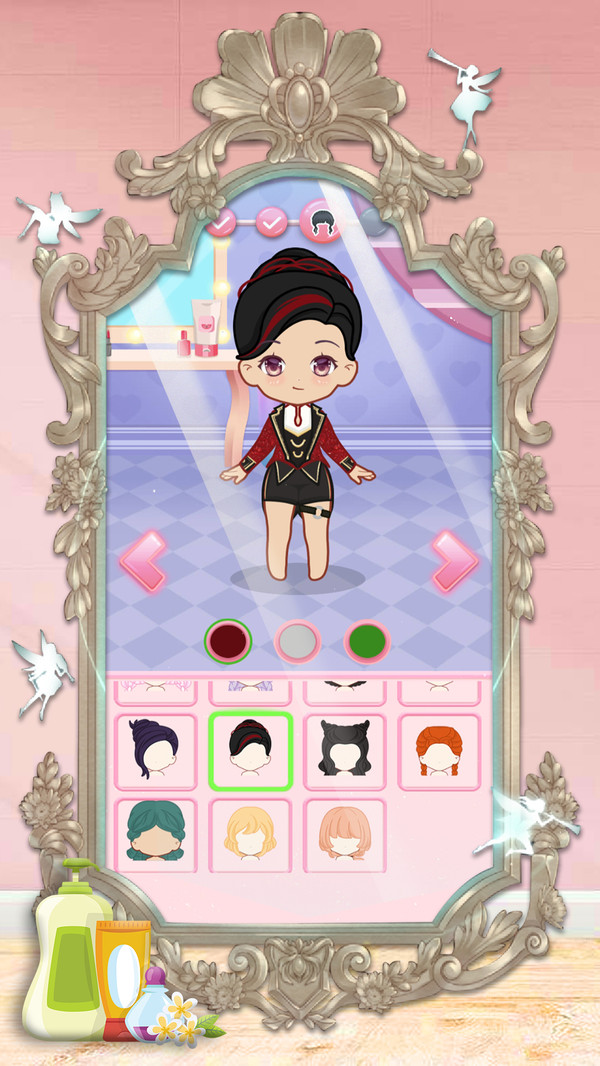Choose the dark red color swatch
600x1066 pixels.
pos(227,640)
